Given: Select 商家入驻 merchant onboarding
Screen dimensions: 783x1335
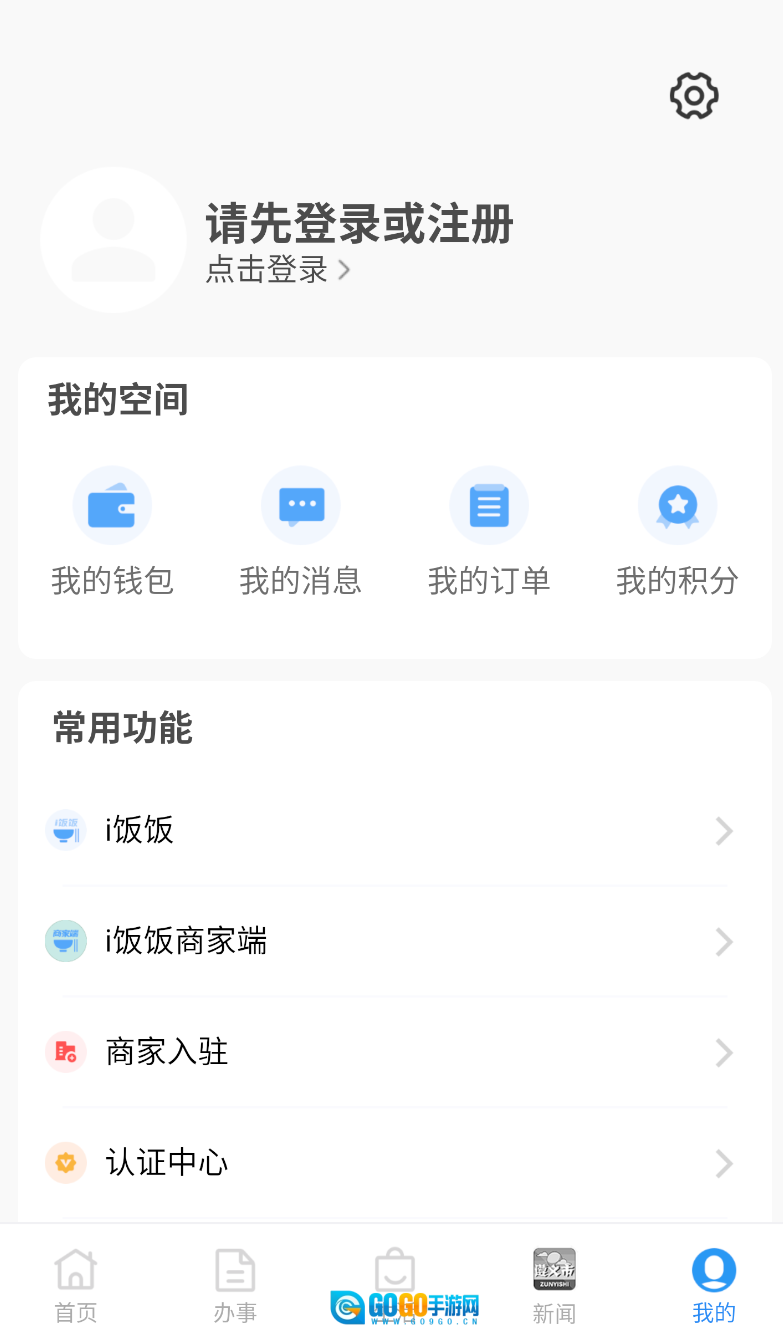Looking at the screenshot, I should pos(390,1052).
